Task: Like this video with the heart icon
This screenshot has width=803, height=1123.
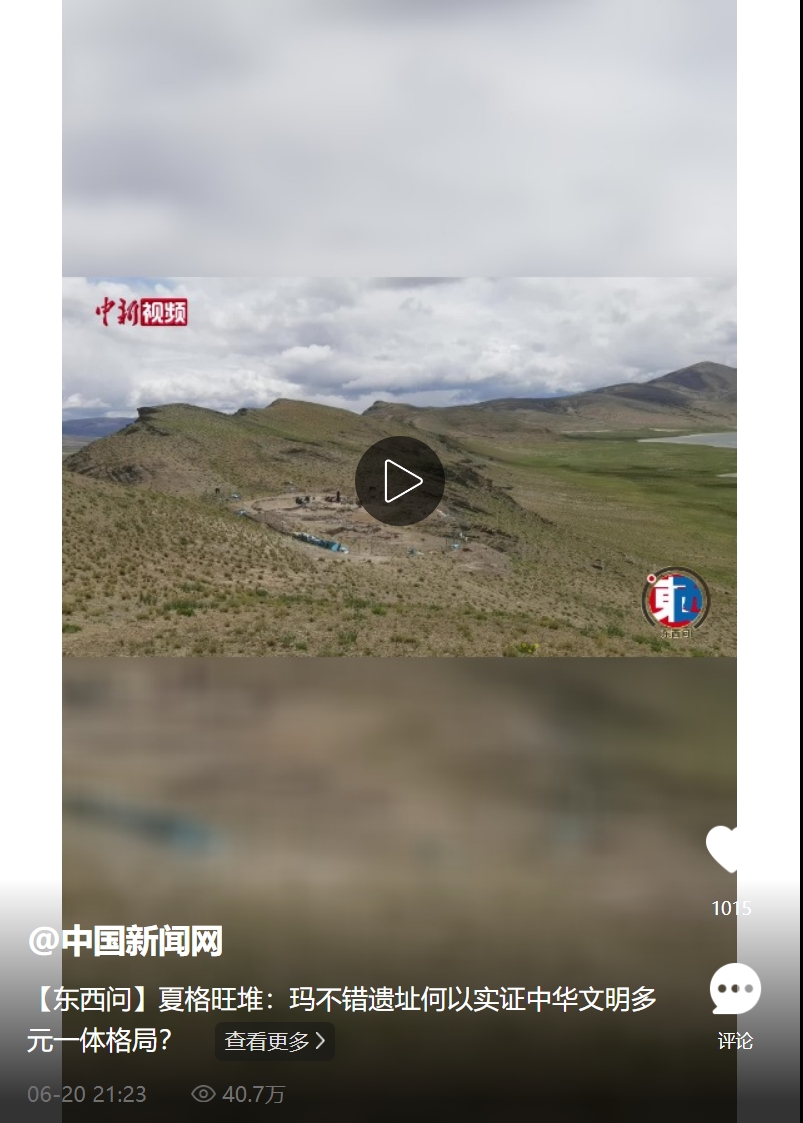Action: (727, 850)
